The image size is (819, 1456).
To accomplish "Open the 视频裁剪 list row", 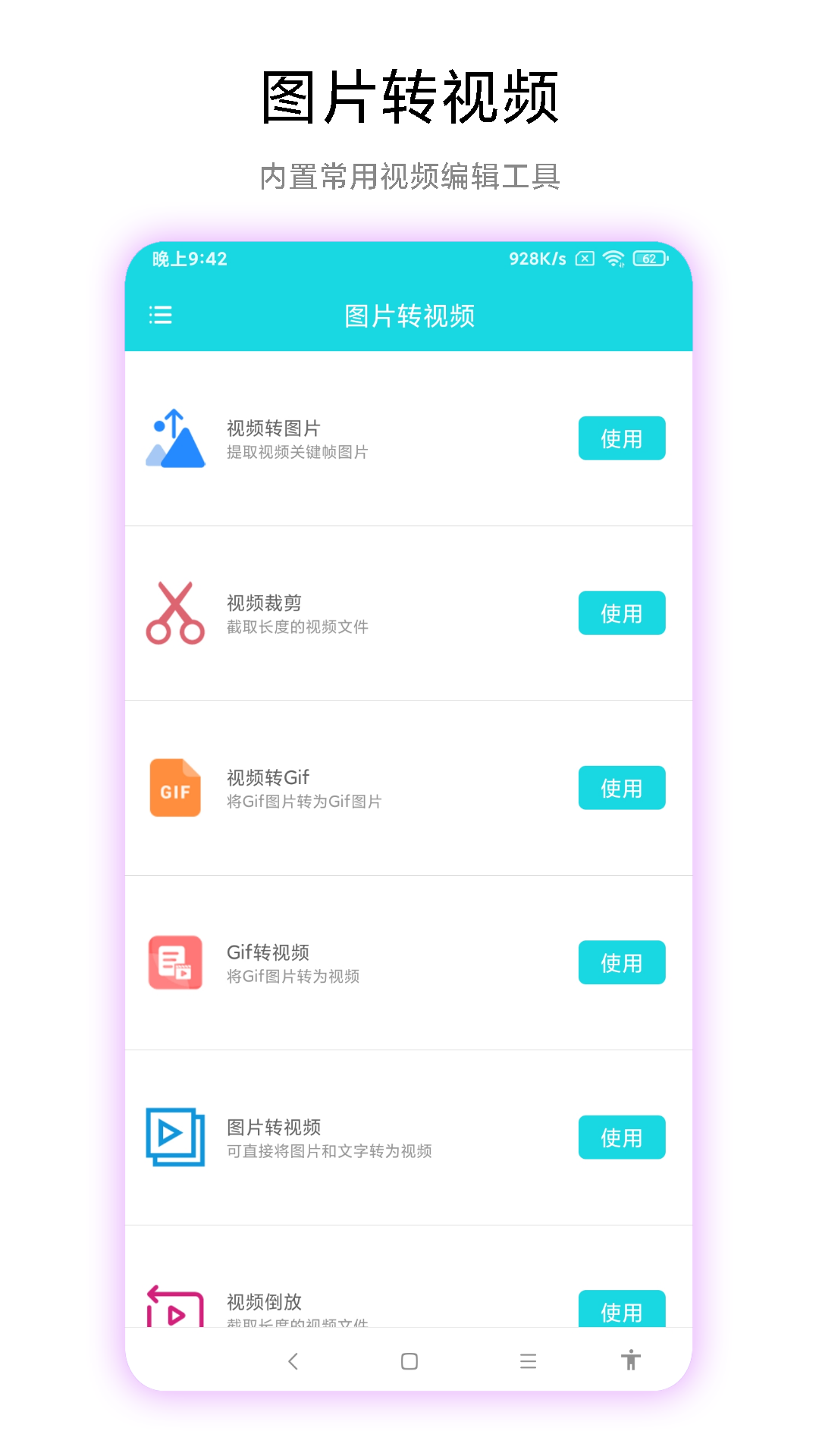I will (409, 613).
